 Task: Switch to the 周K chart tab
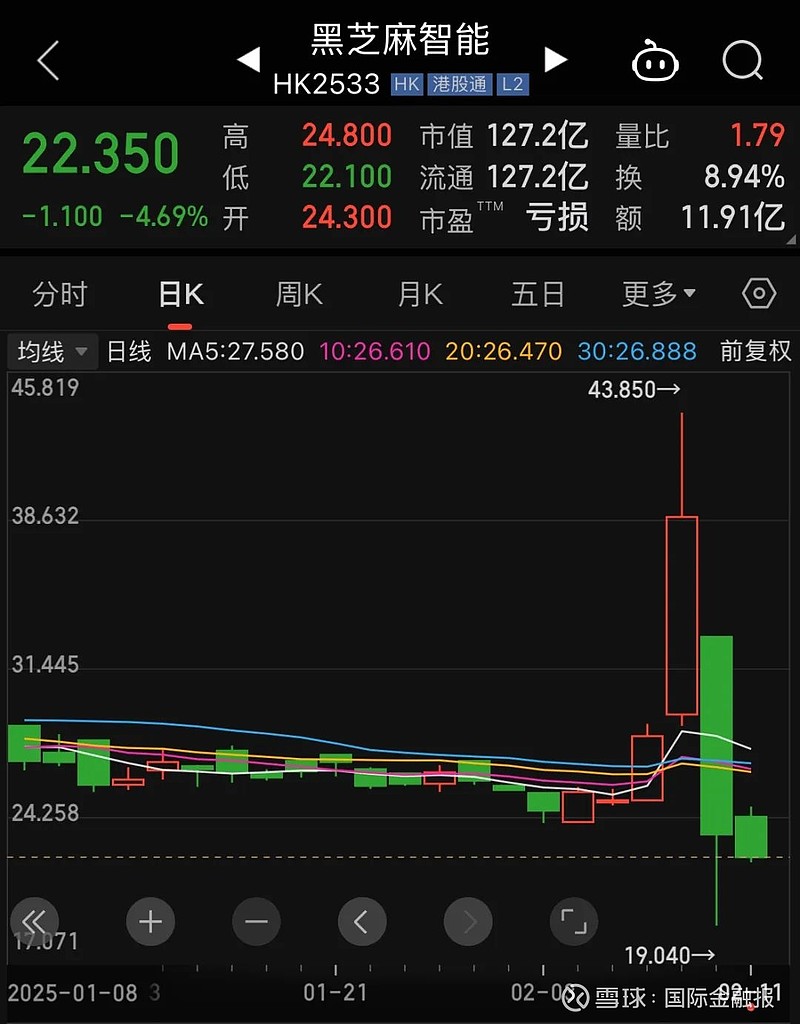(299, 295)
